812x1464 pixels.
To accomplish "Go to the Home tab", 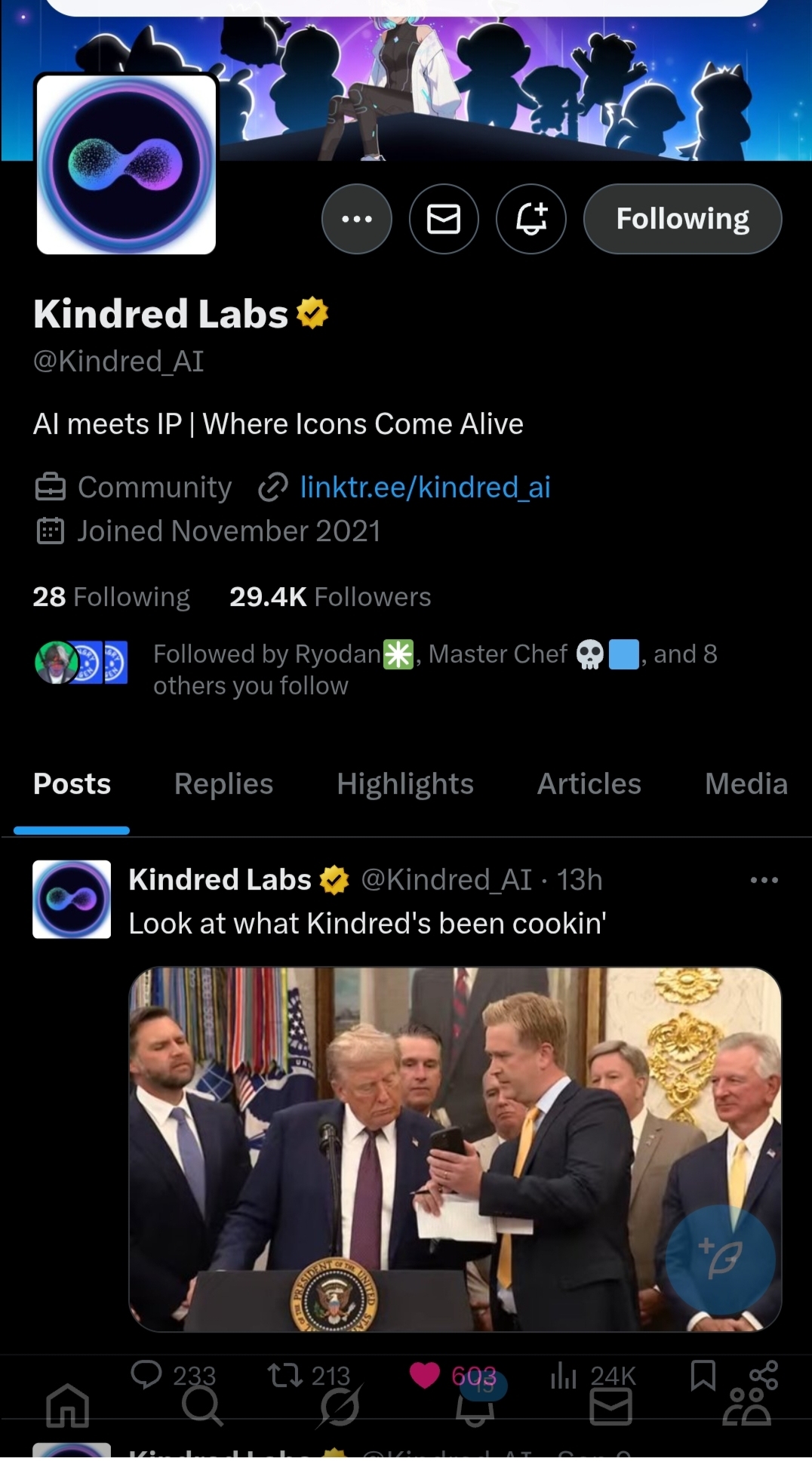I will pos(68,1407).
